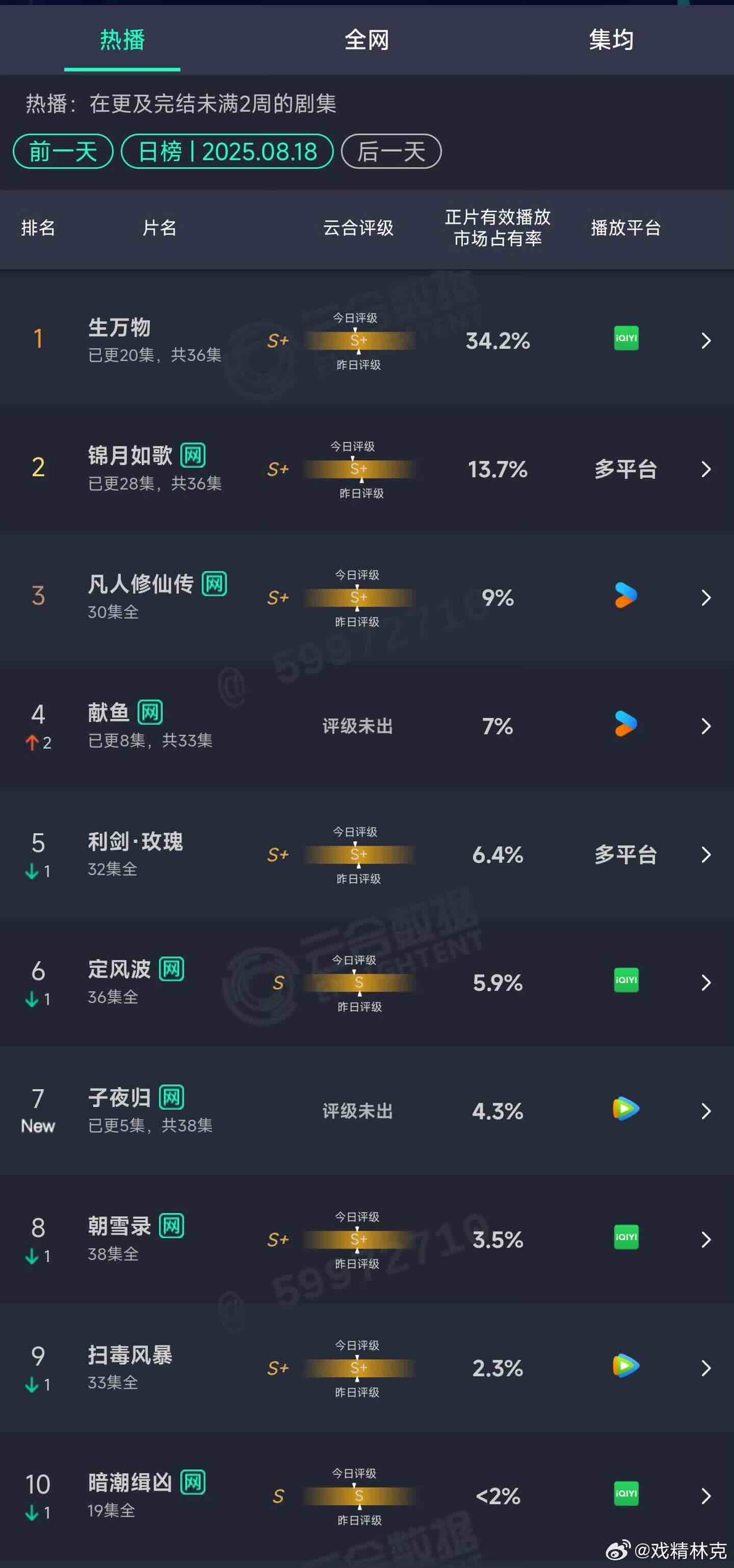Open the 献鱼 entry

(705, 726)
